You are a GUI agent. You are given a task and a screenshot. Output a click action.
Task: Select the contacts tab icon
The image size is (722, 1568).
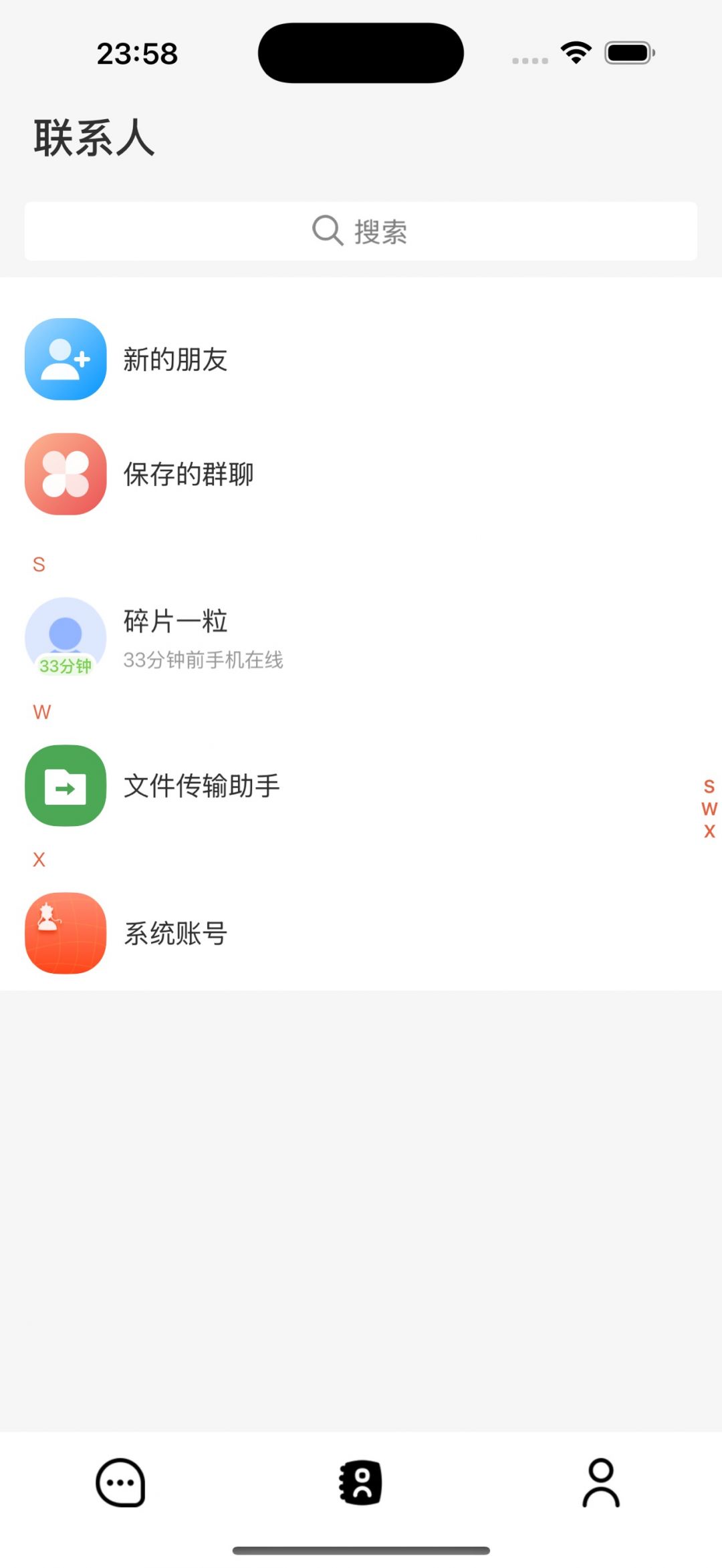coord(361,1482)
